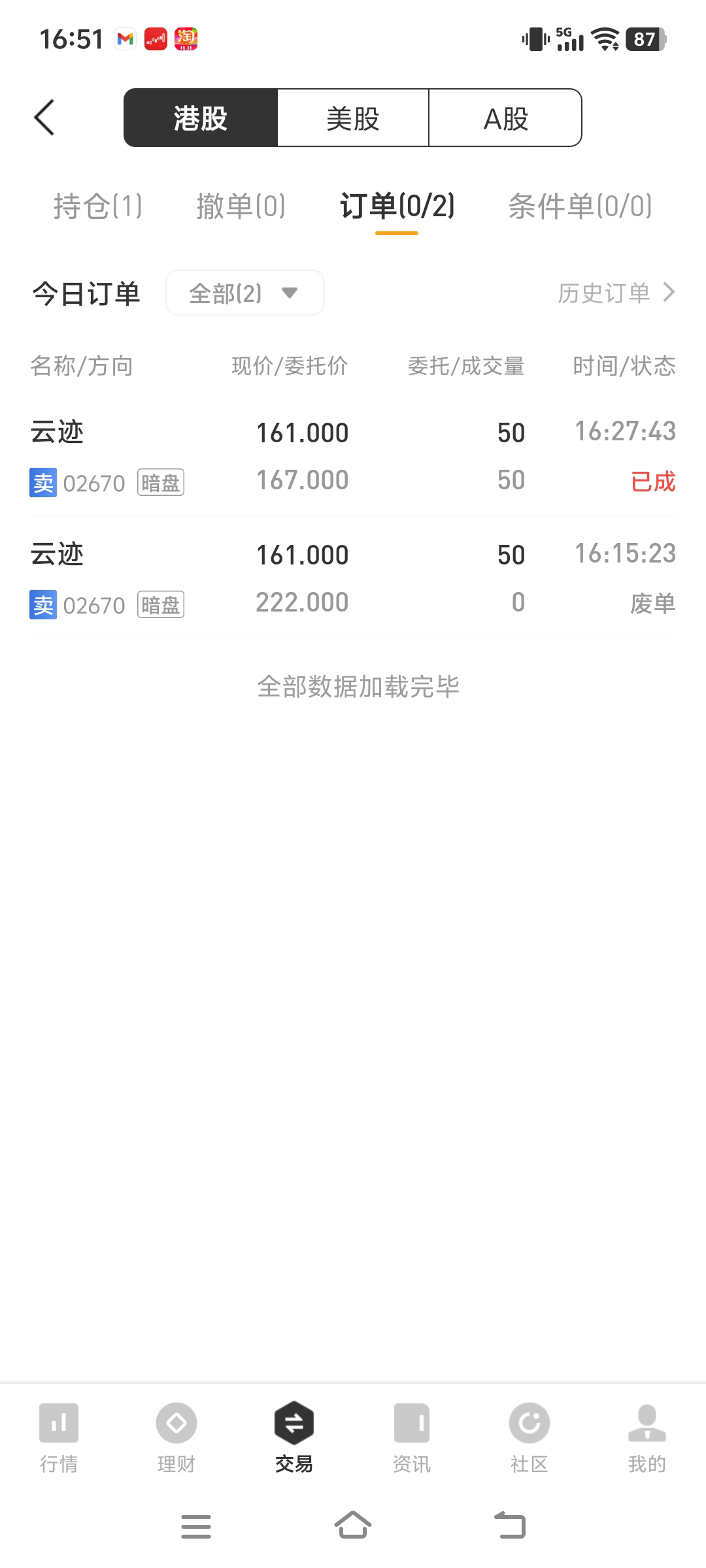Select the 港股 market segment

201,118
